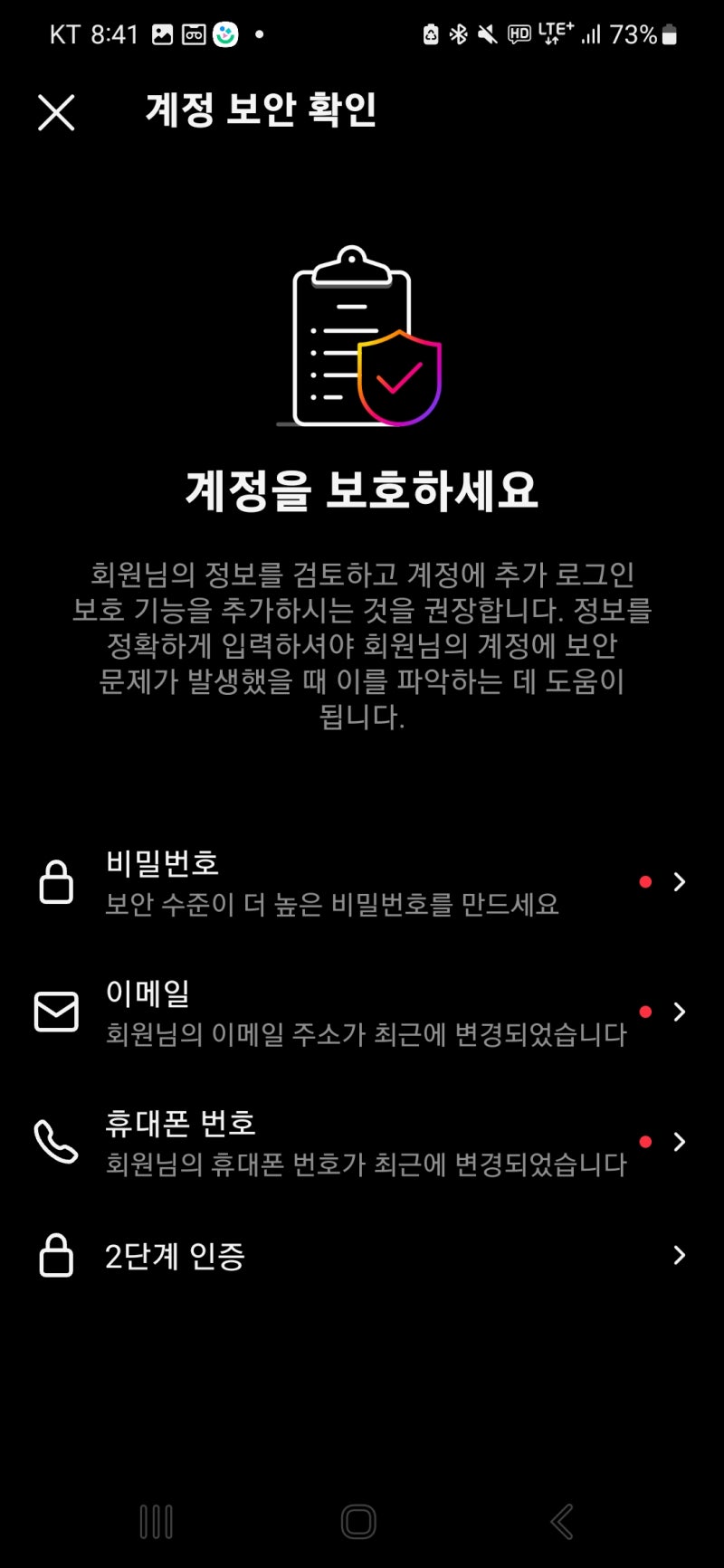This screenshot has height=1568, width=724.
Task: Tap the battery indicator showing 73%
Action: pyautogui.click(x=644, y=33)
